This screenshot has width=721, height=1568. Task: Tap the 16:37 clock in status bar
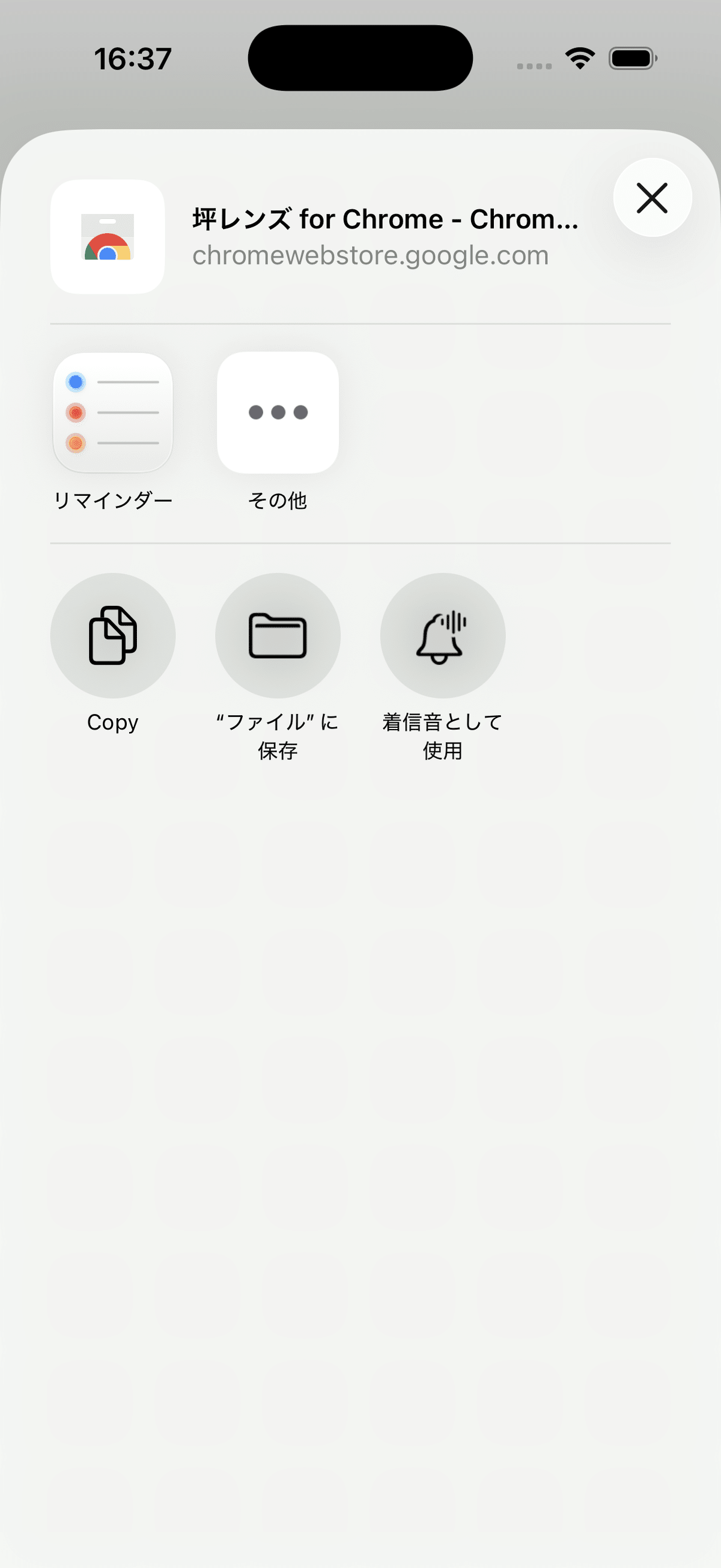point(132,57)
